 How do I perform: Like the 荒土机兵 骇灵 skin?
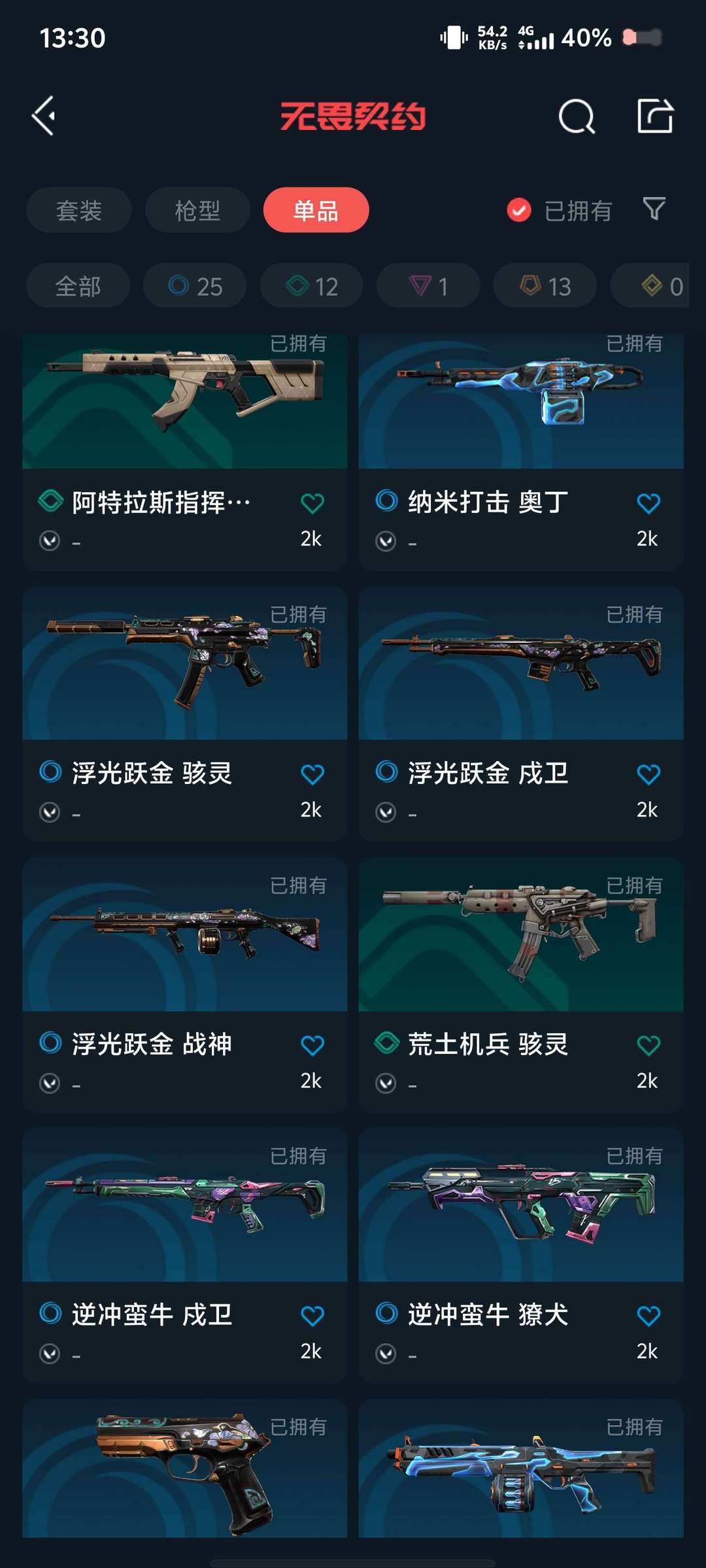pos(648,1045)
